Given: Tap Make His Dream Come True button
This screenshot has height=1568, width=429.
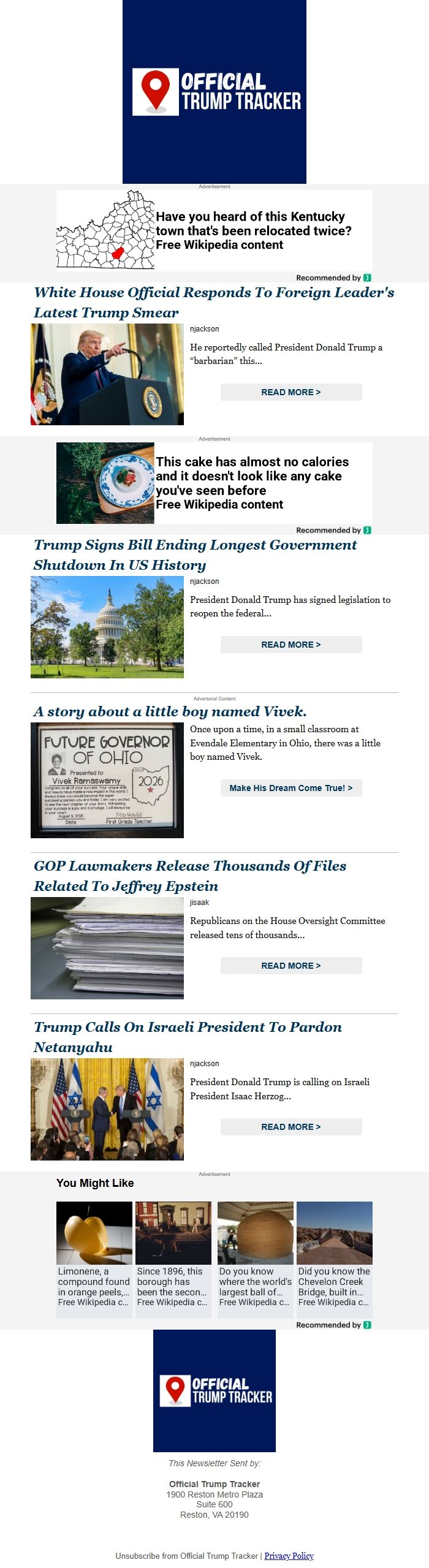Looking at the screenshot, I should coord(291,788).
